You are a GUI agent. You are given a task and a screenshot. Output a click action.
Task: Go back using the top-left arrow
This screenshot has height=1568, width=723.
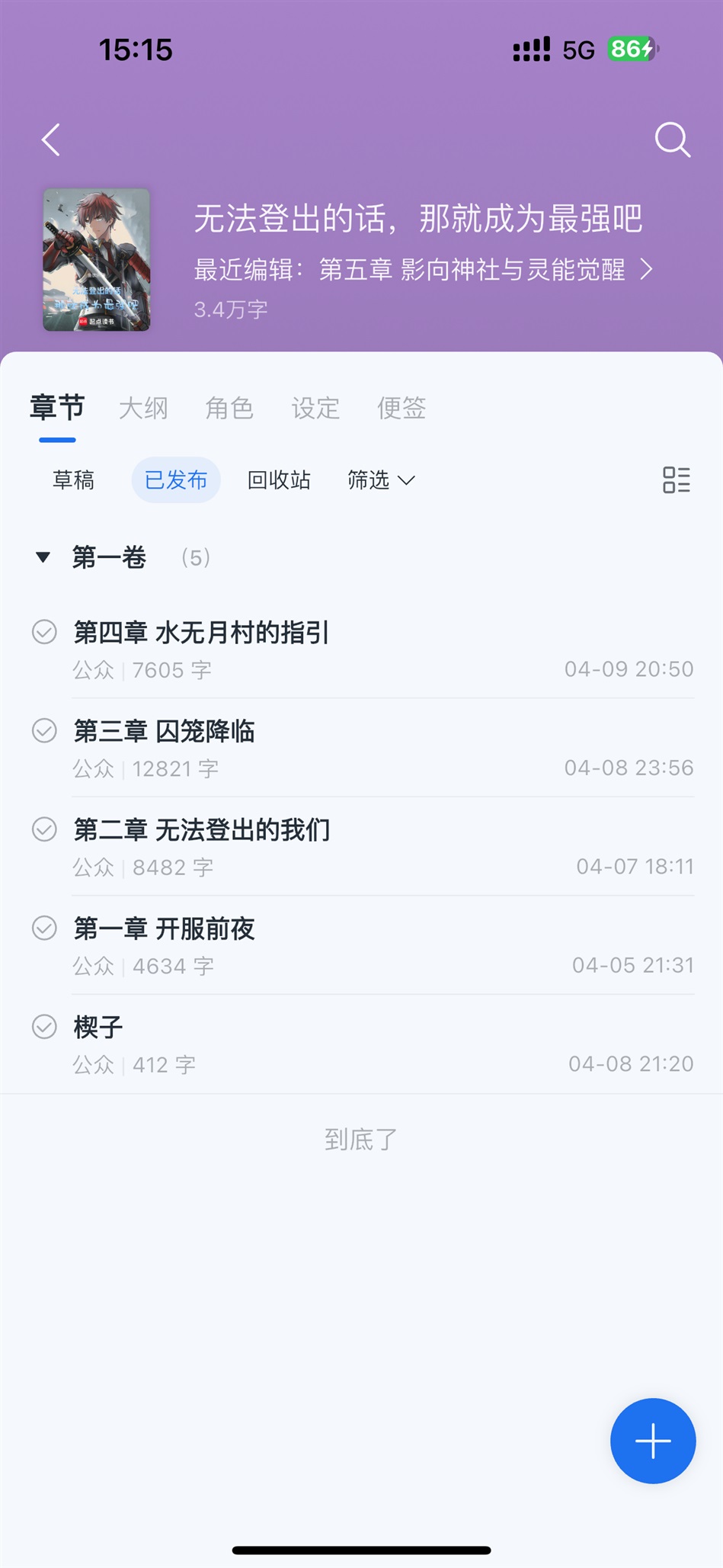click(x=51, y=140)
